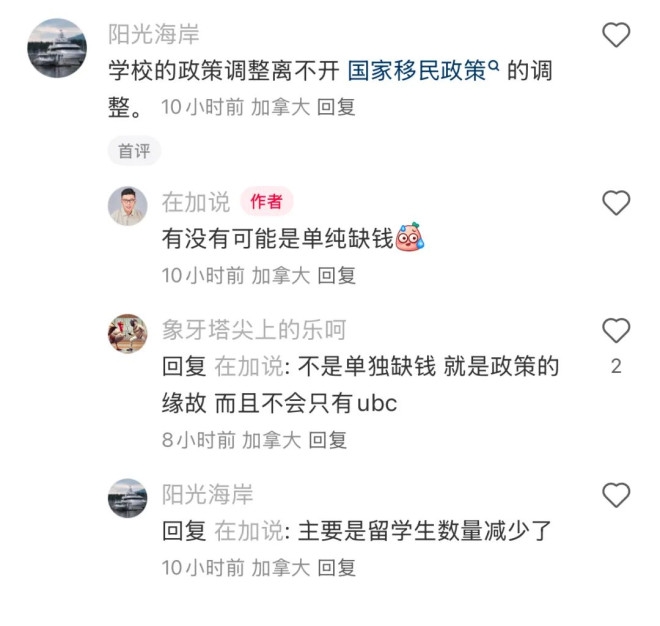Open 在加说's profile avatar
The height and width of the screenshot is (626, 660).
pos(127,205)
